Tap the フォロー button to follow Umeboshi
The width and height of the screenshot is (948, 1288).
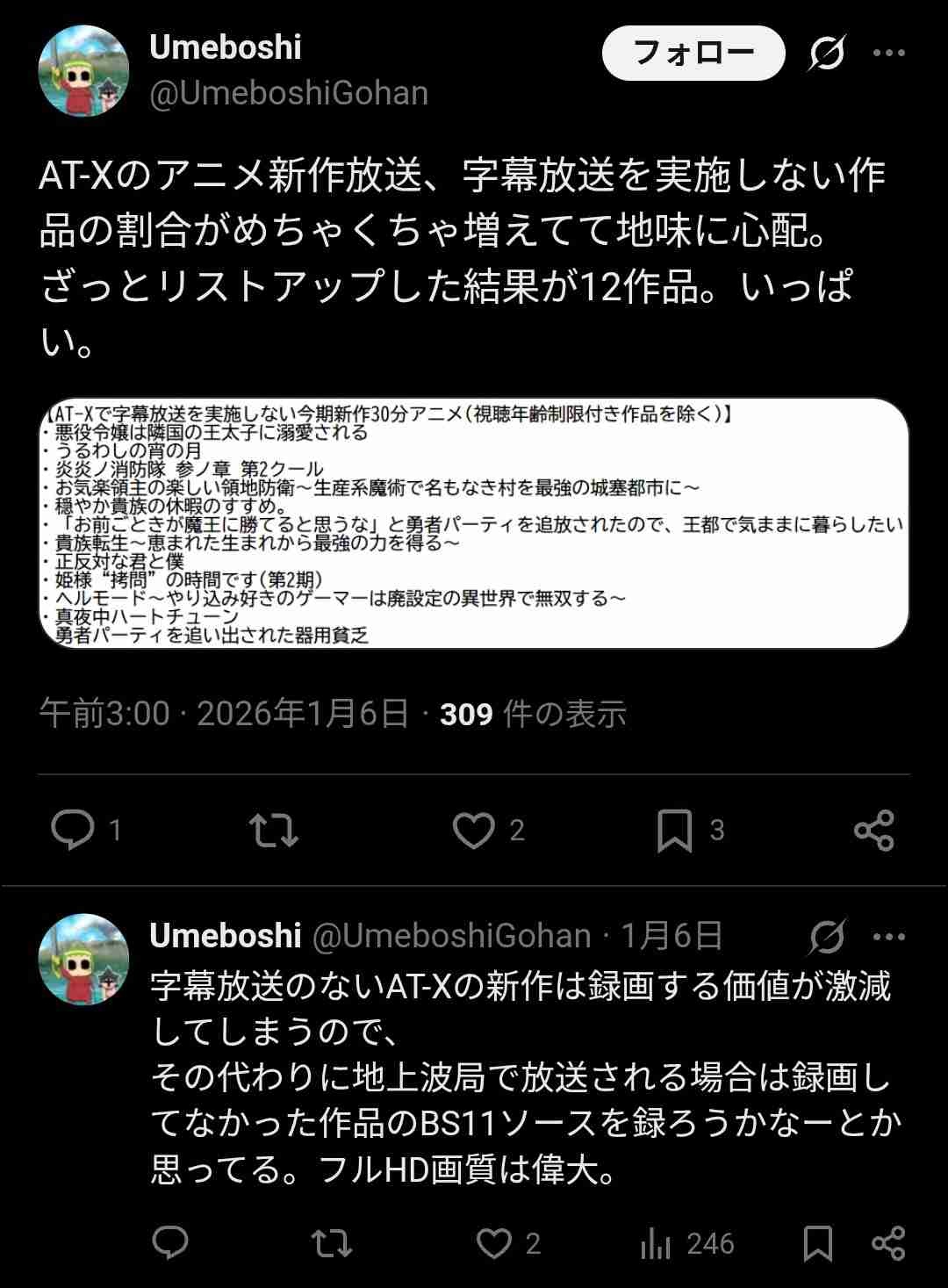point(693,54)
